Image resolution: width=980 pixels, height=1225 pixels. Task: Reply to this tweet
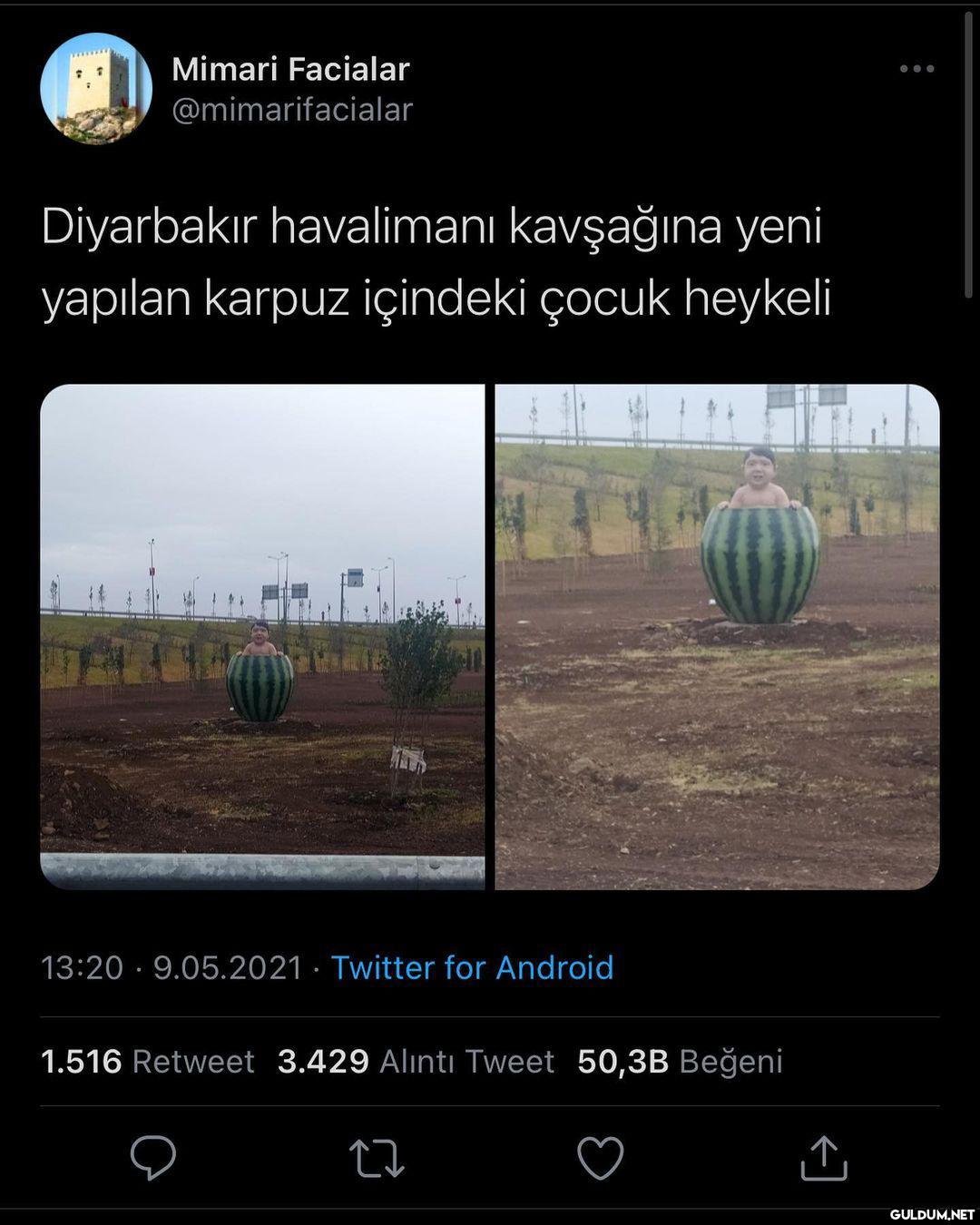152,1158
